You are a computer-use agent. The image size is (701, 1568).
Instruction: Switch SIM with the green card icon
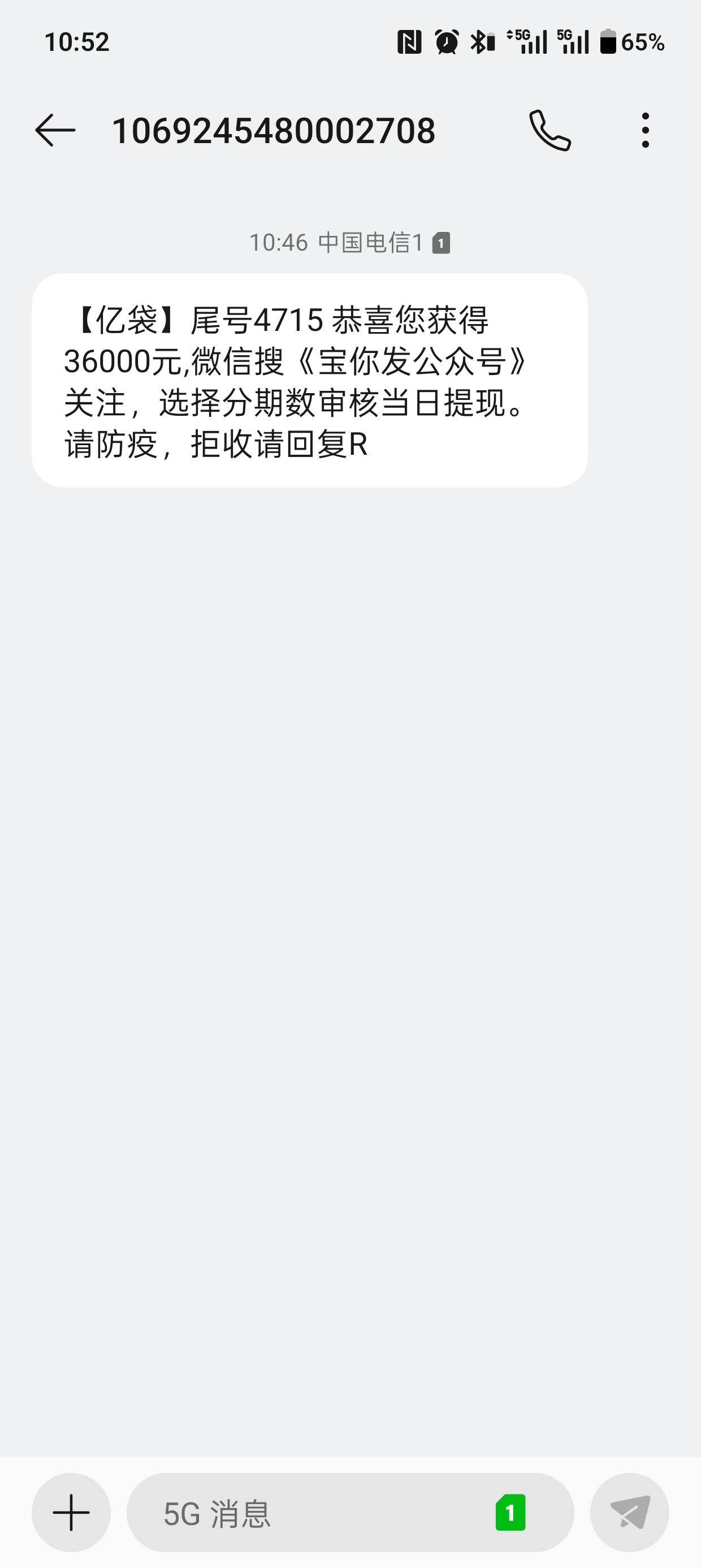click(510, 1513)
